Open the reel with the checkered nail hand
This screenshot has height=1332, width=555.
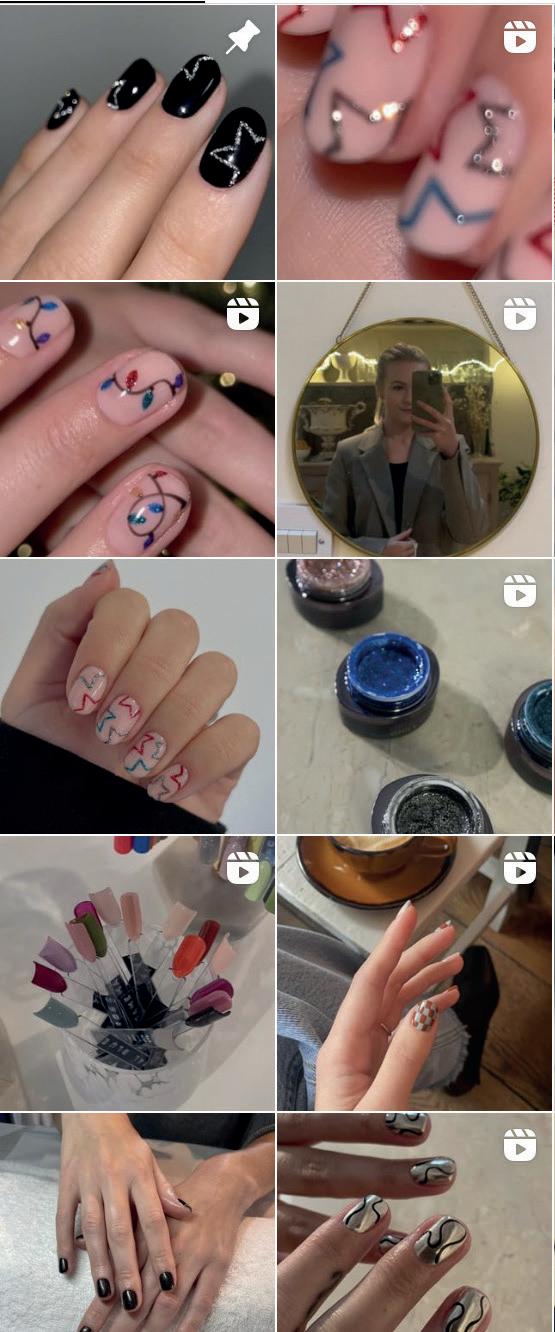coord(416,973)
